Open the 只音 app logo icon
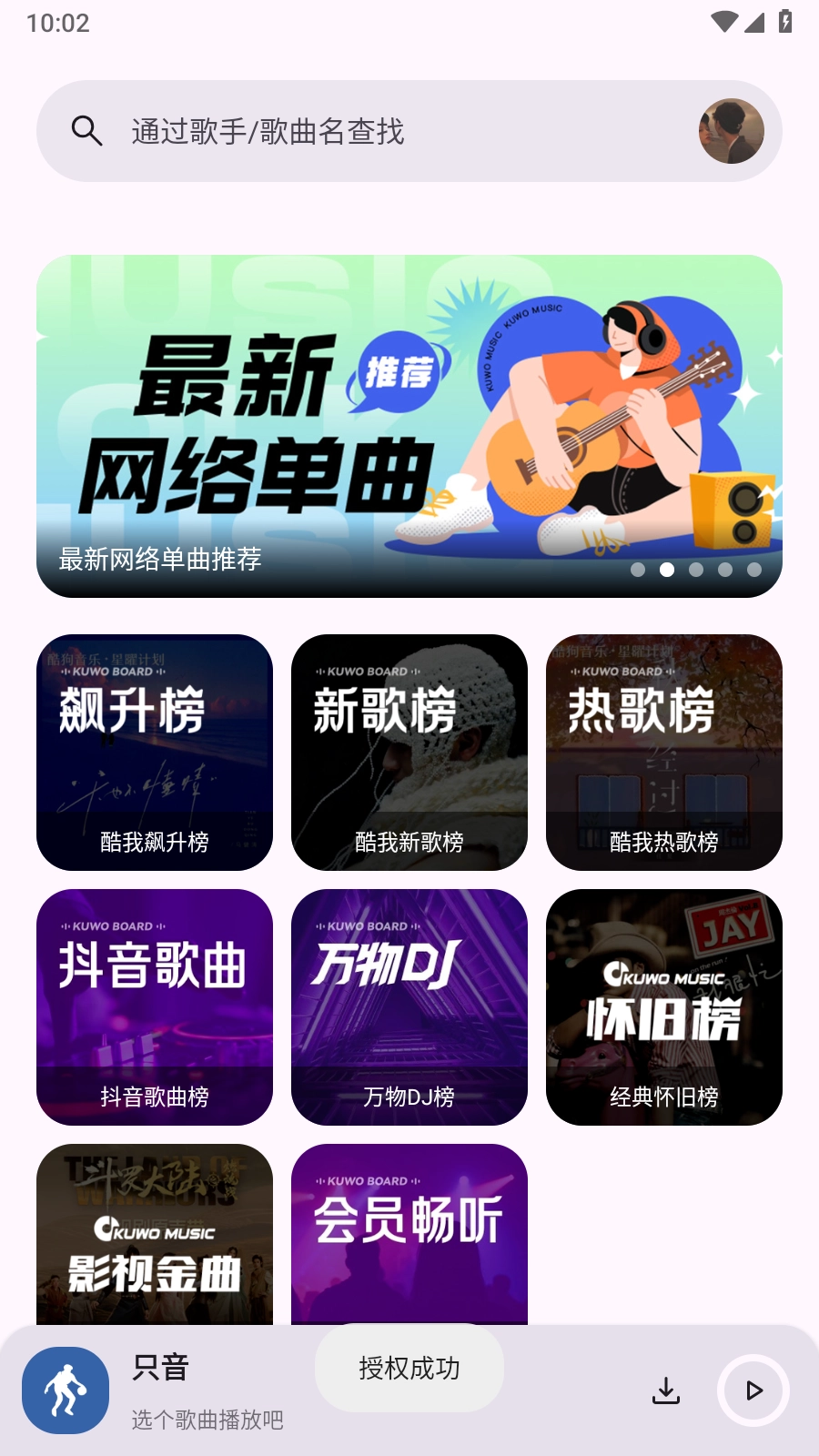The height and width of the screenshot is (1456, 819). (x=65, y=1390)
